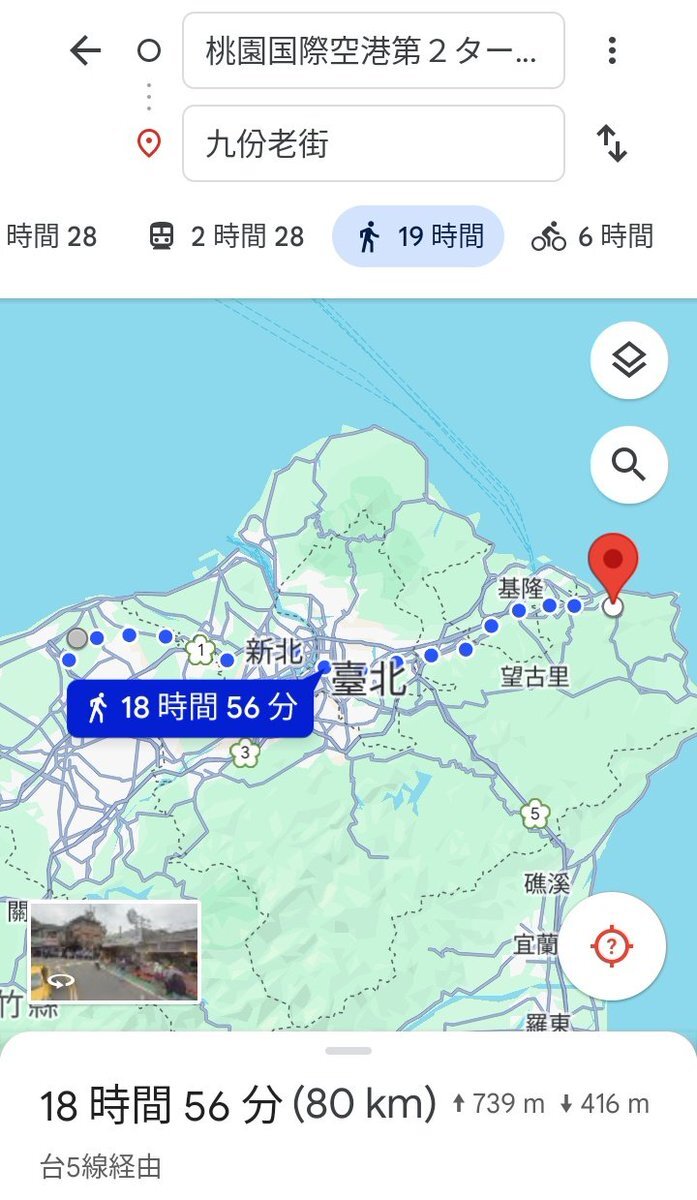The width and height of the screenshot is (697, 1200).
Task: Switch to cycling mode 6時間
Action: [592, 237]
